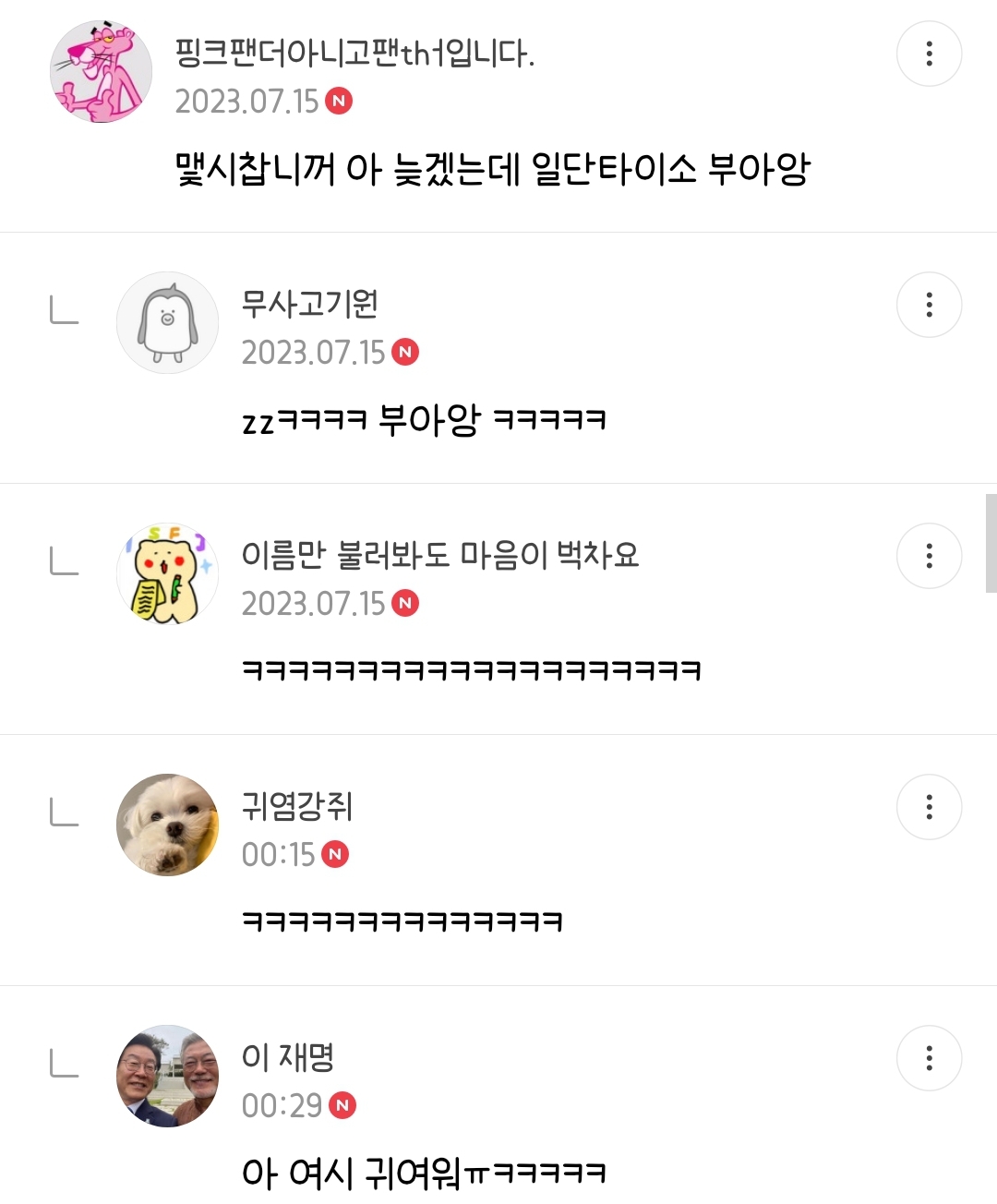Open 무사고기원's profile from the avatar
The image size is (997, 1204).
(167, 323)
